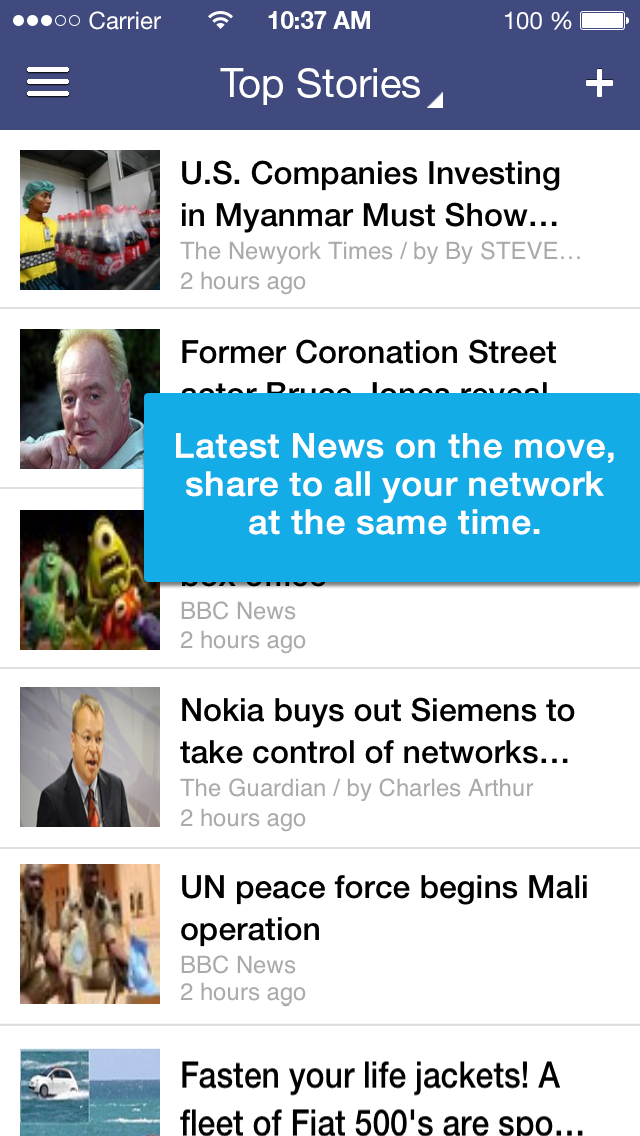The height and width of the screenshot is (1136, 640).
Task: Open the hamburger drawer menu
Action: coord(48,83)
